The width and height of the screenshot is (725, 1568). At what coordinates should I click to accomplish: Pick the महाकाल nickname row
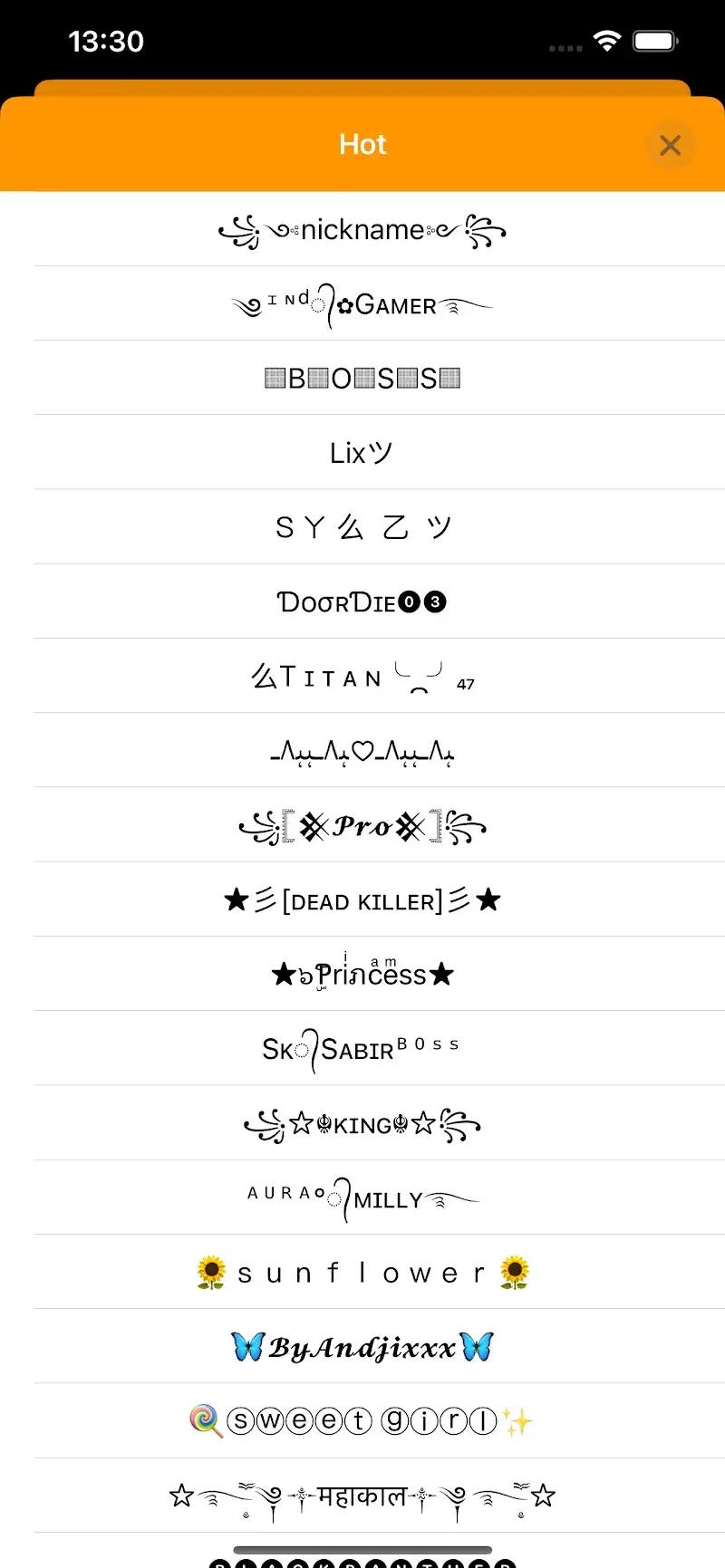pos(362,1496)
